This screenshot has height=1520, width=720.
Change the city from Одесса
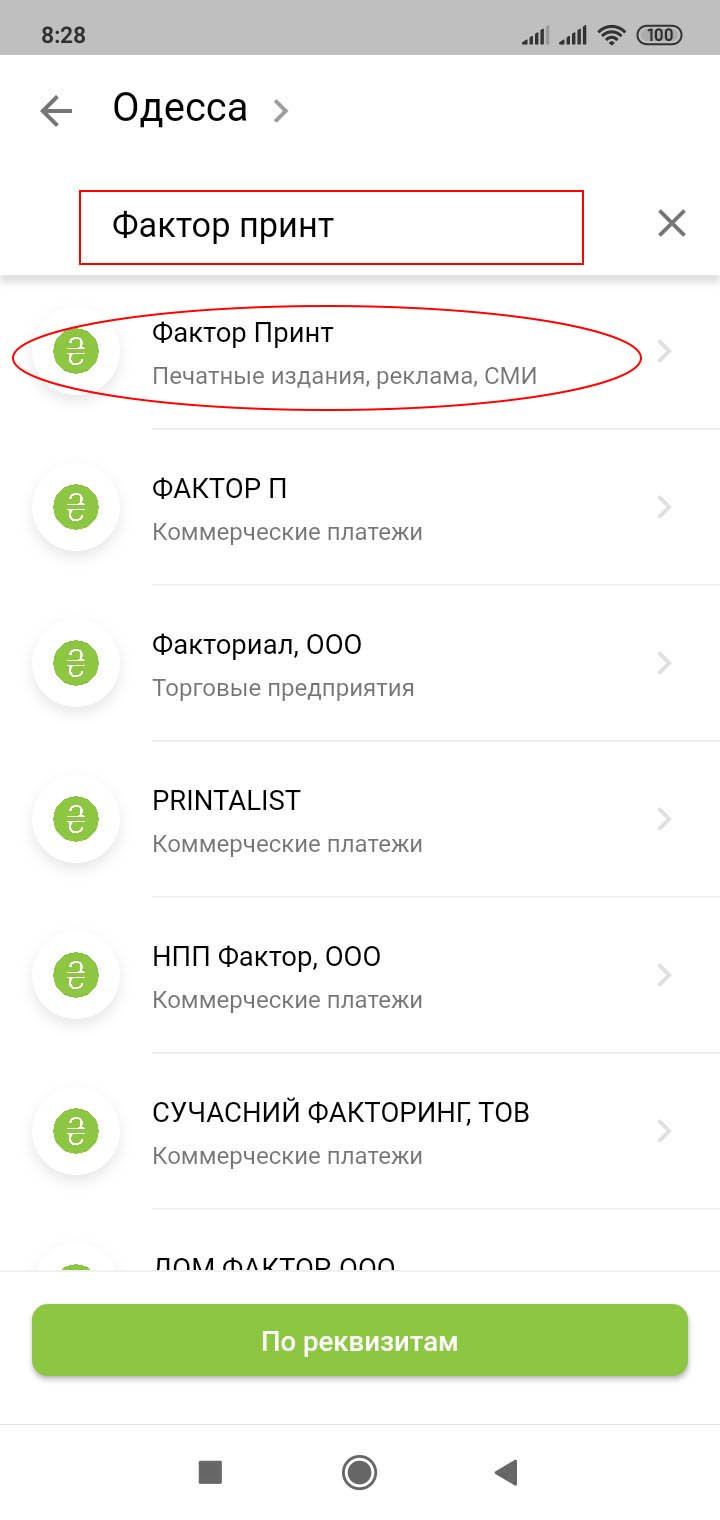point(200,109)
